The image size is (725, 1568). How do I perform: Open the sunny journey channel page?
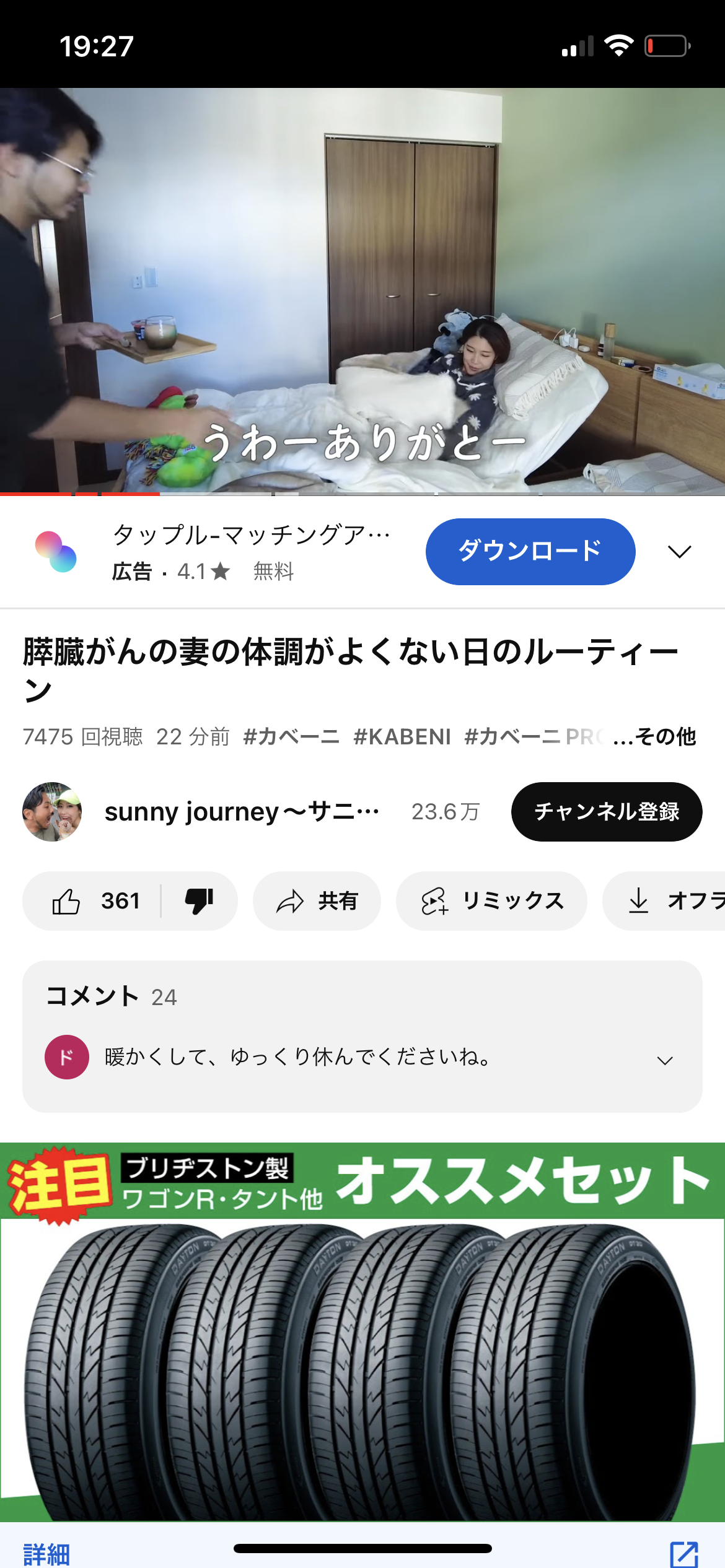pos(242,811)
